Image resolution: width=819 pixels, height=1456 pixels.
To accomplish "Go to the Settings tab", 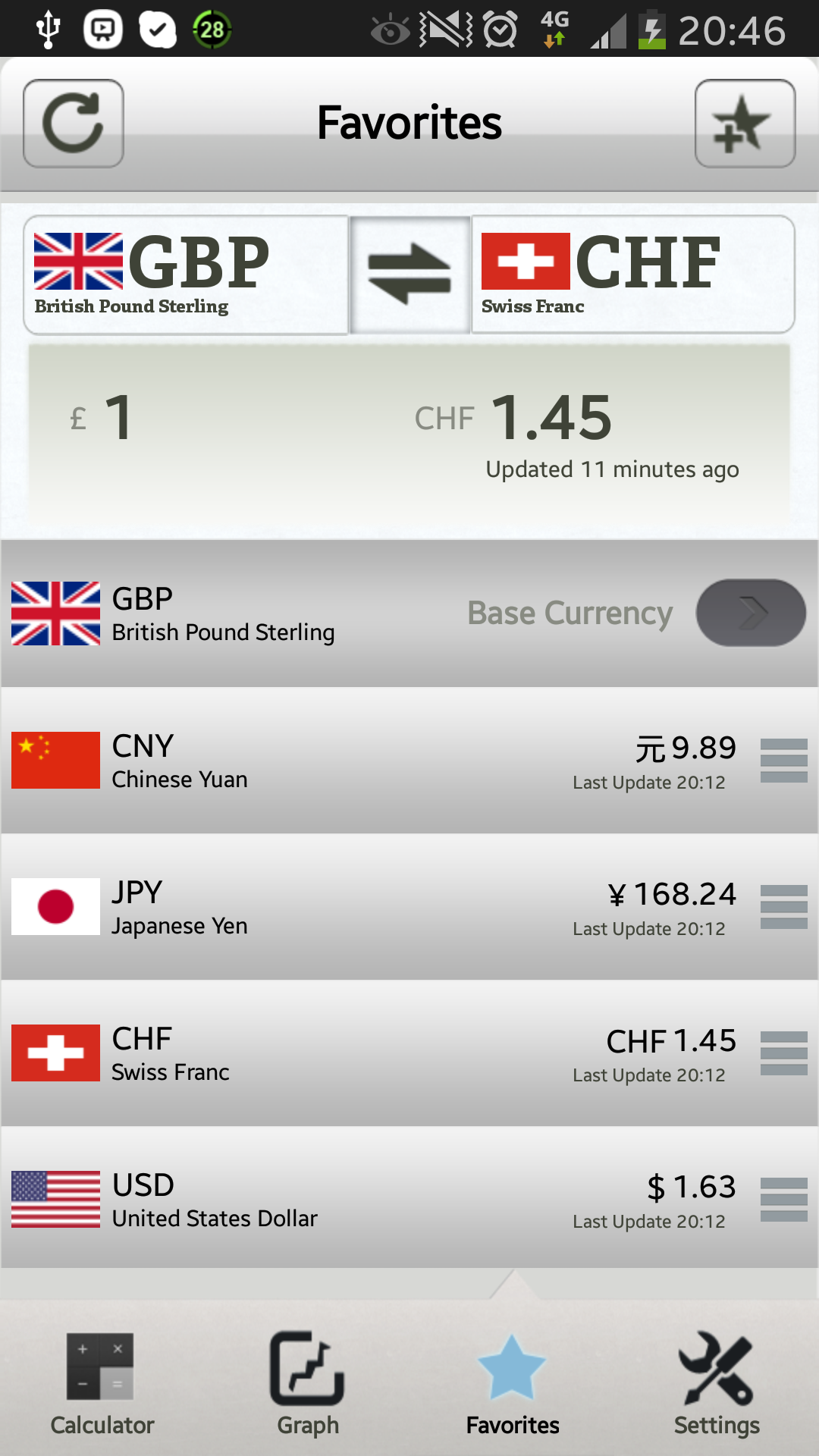I will click(x=717, y=1384).
